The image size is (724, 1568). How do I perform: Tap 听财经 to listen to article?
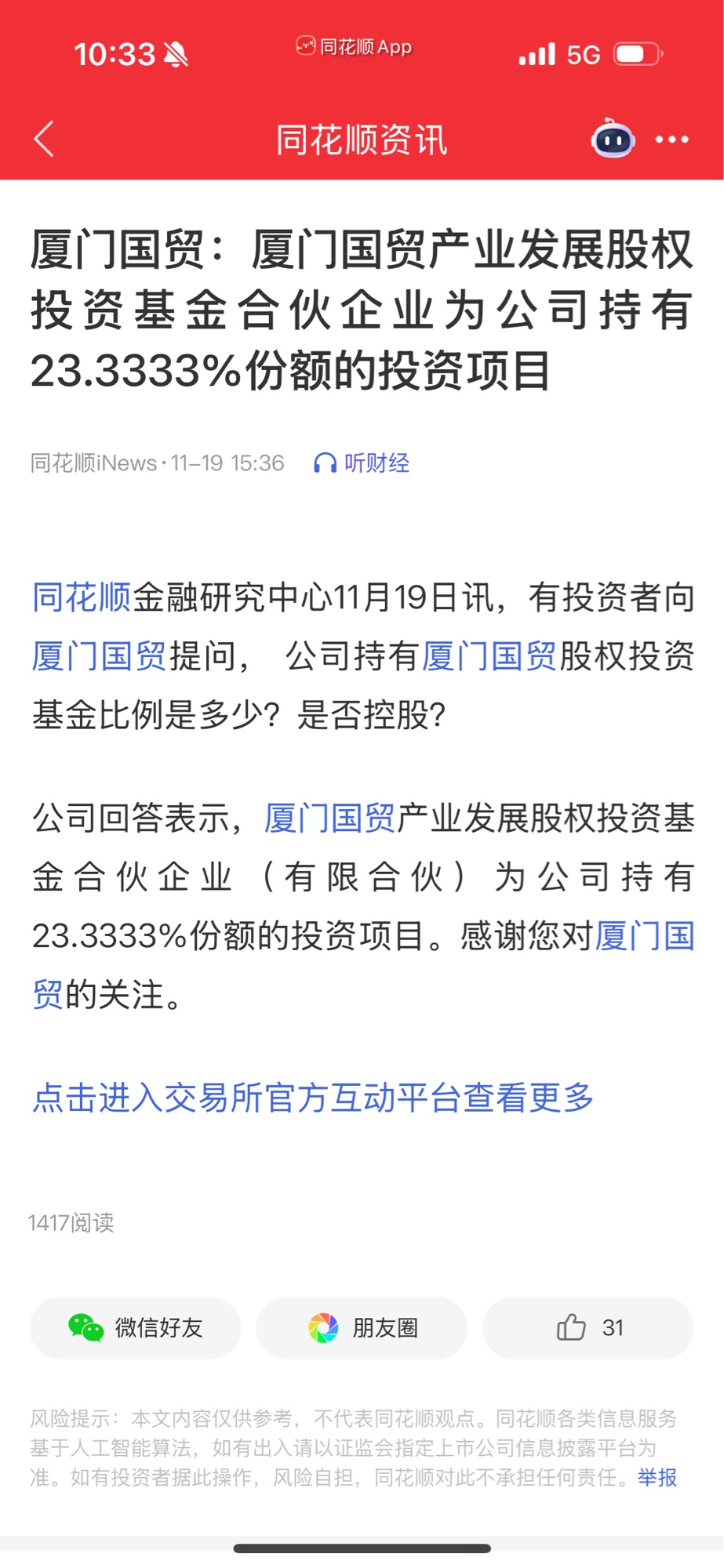coord(362,463)
